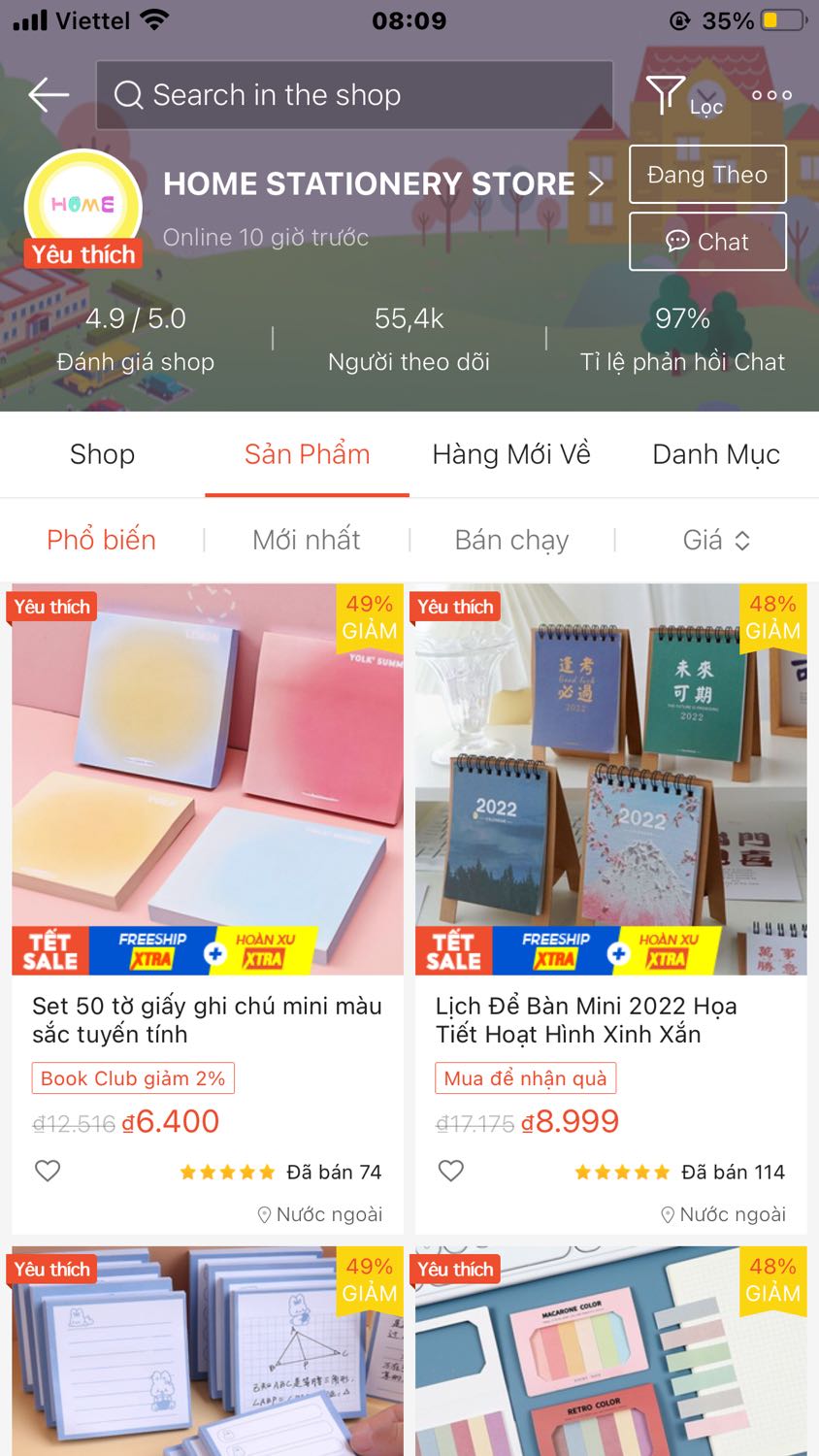Open the three-dot overflow menu
Image resolution: width=819 pixels, height=1456 pixels.
click(x=771, y=95)
